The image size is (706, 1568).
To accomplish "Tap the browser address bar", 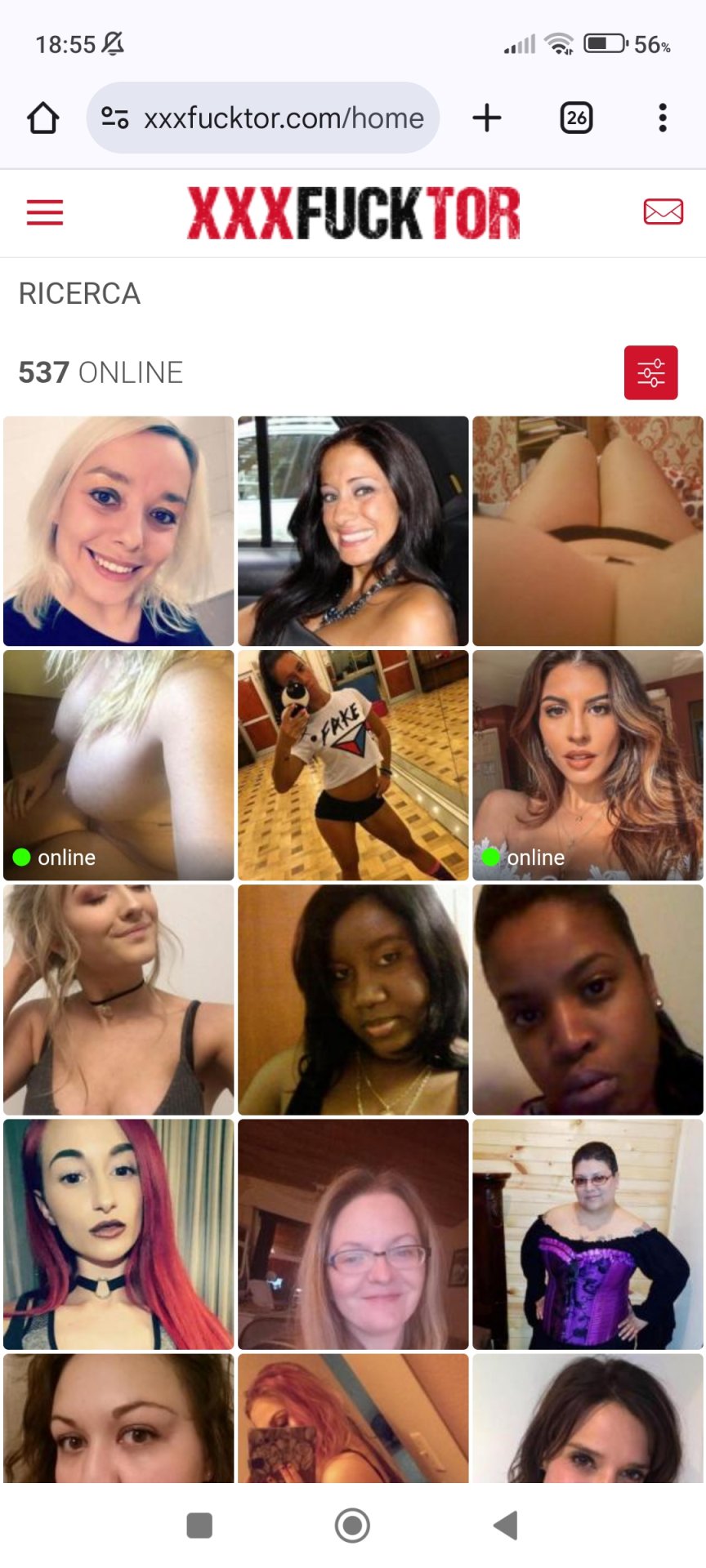I will (263, 118).
